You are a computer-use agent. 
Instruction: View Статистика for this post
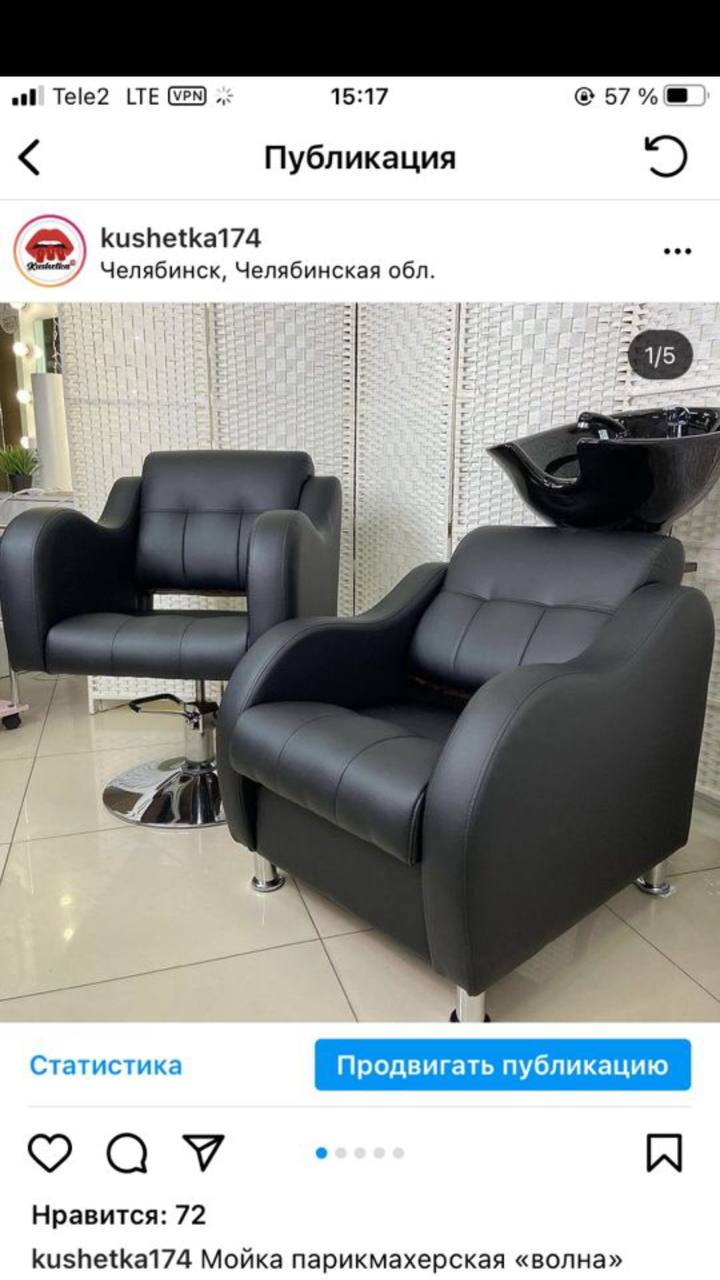point(106,1065)
